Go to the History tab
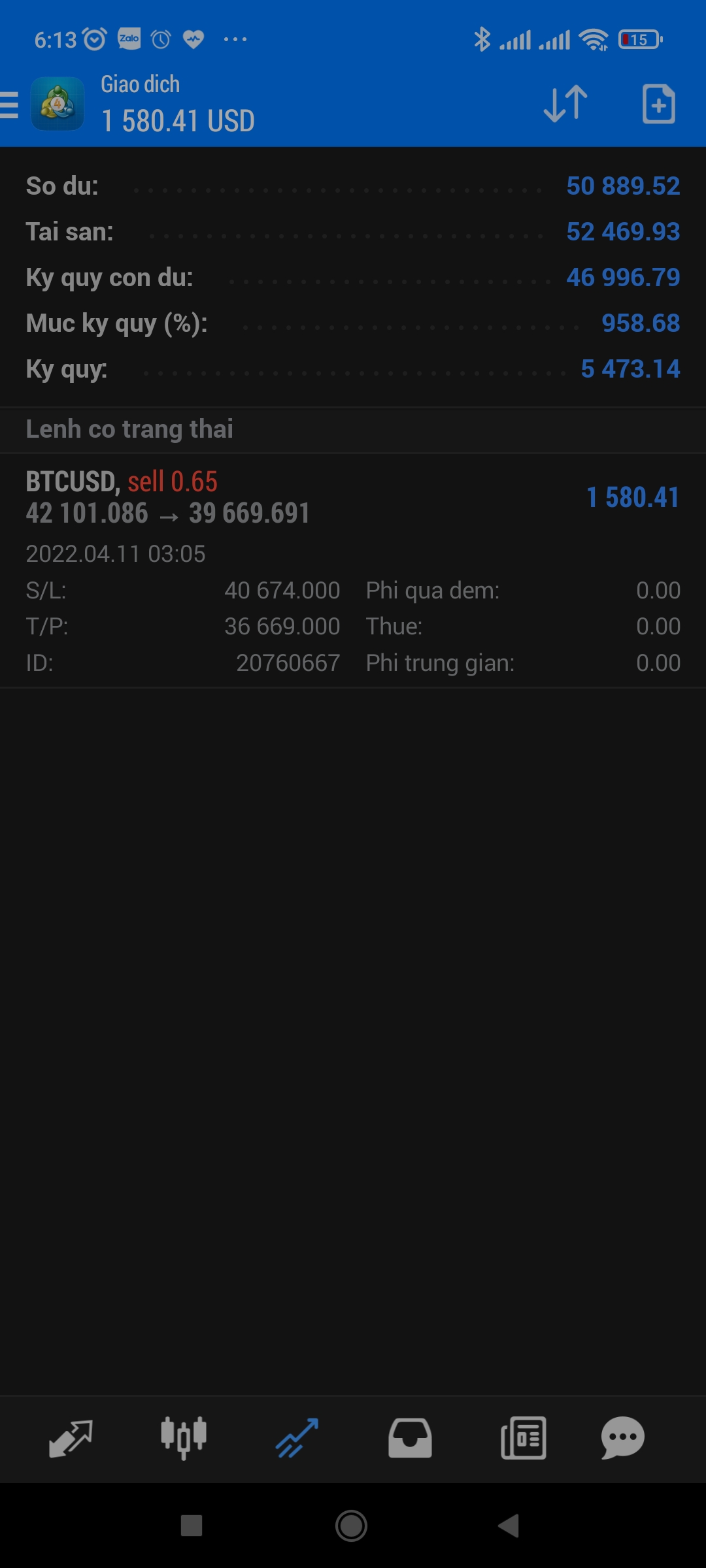The width and height of the screenshot is (706, 1568). [x=410, y=1439]
